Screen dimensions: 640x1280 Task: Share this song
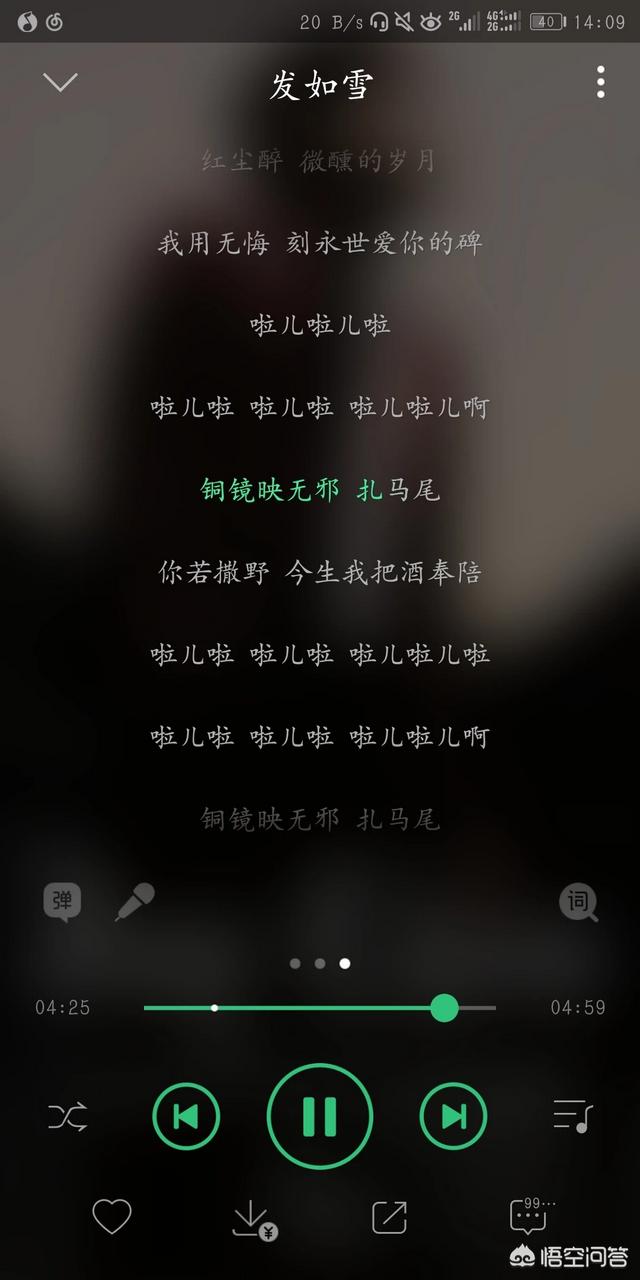389,1217
